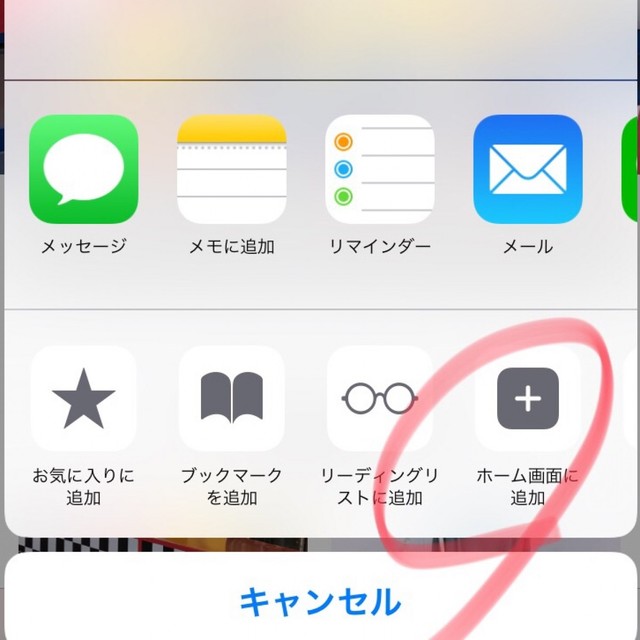Share by メール

pos(528,169)
